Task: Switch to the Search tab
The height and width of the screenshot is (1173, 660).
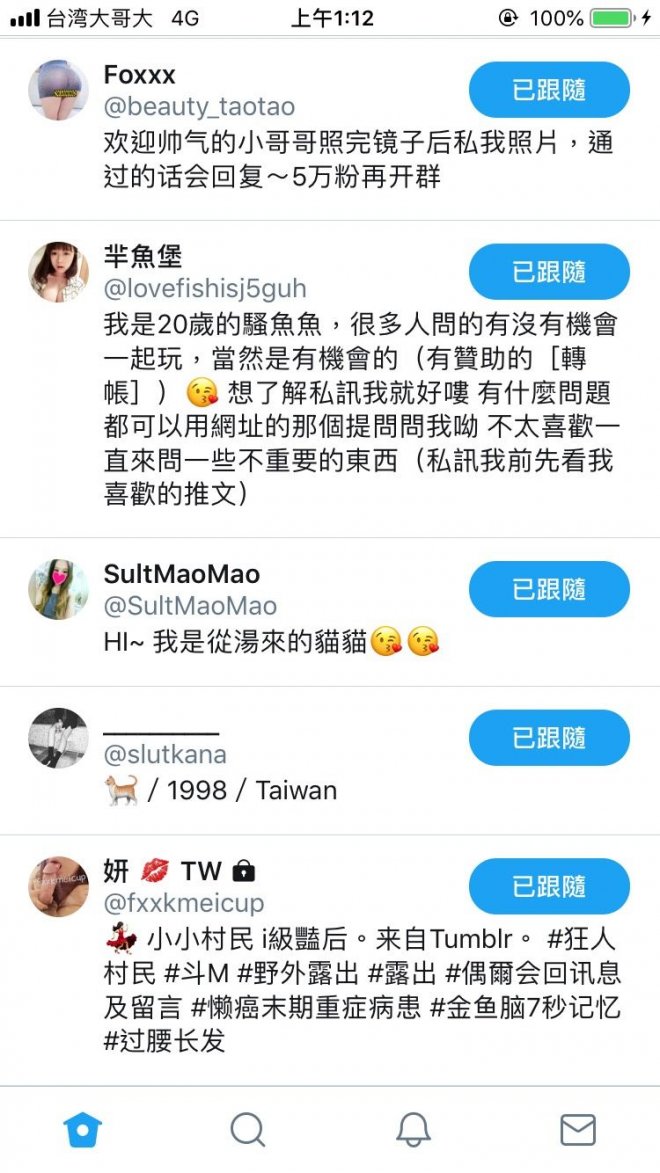Action: 247,1130
